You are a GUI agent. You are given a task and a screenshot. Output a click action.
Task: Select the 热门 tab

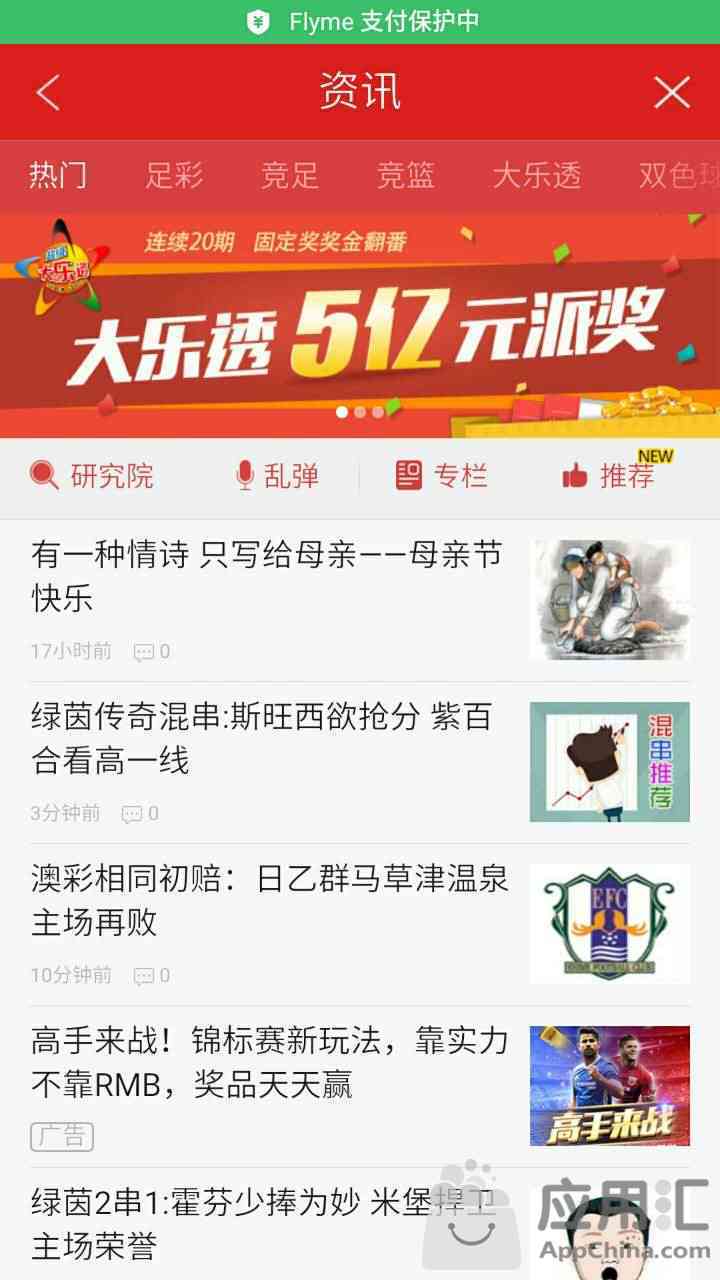[58, 176]
